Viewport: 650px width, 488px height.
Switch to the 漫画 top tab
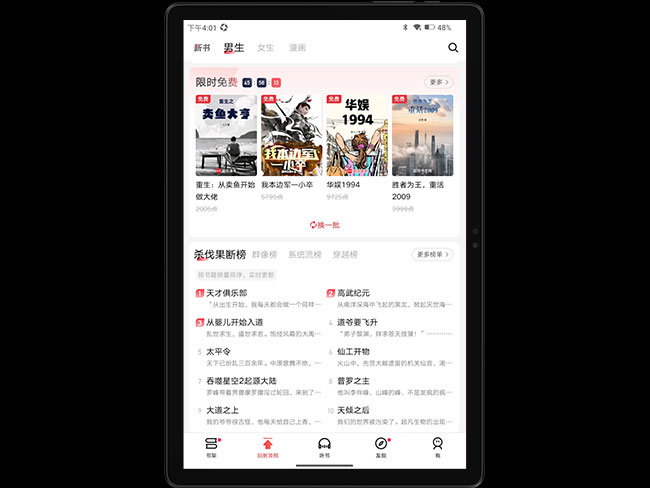(x=297, y=48)
